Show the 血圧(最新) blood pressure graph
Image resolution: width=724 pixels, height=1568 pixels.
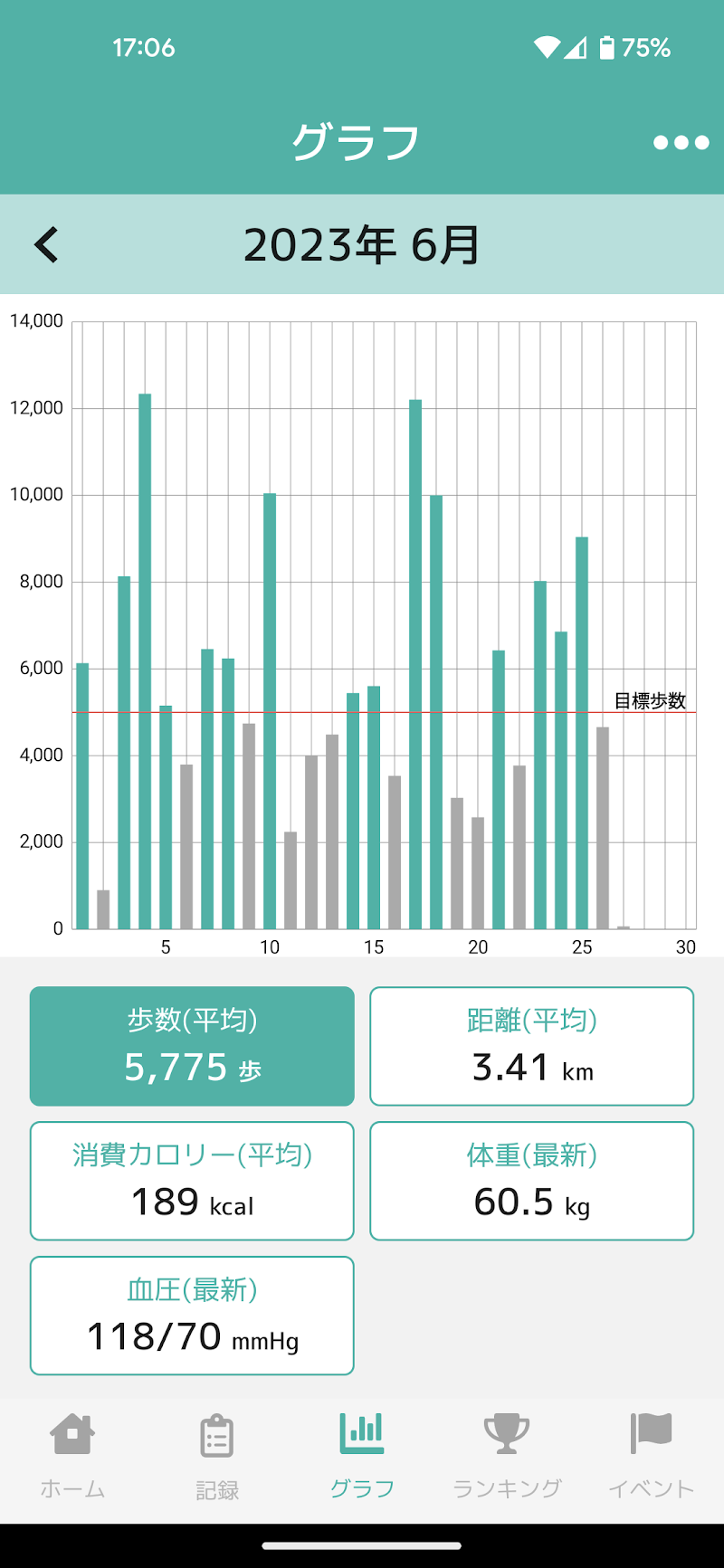[192, 1316]
